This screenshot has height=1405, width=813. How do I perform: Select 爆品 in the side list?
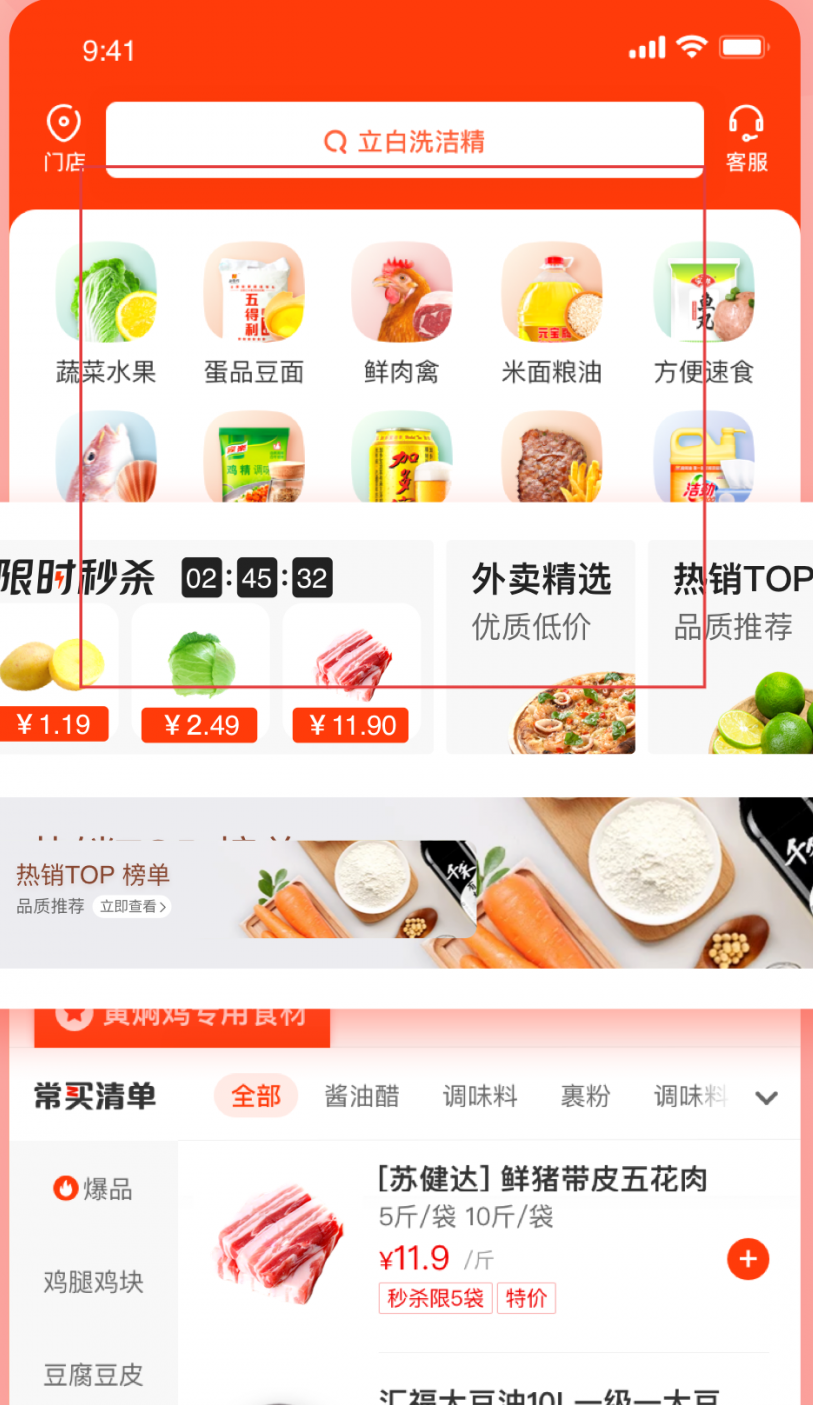[94, 1189]
